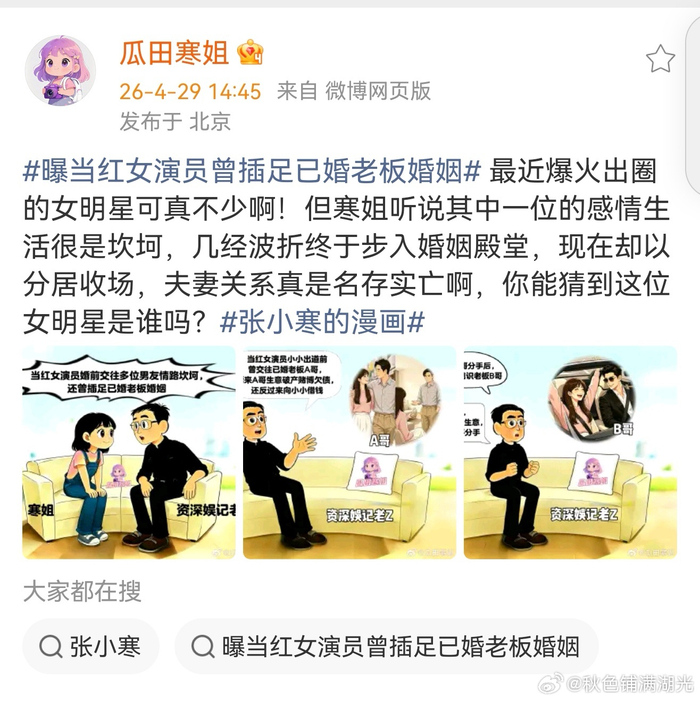Favorite this post with the star icon

(660, 59)
